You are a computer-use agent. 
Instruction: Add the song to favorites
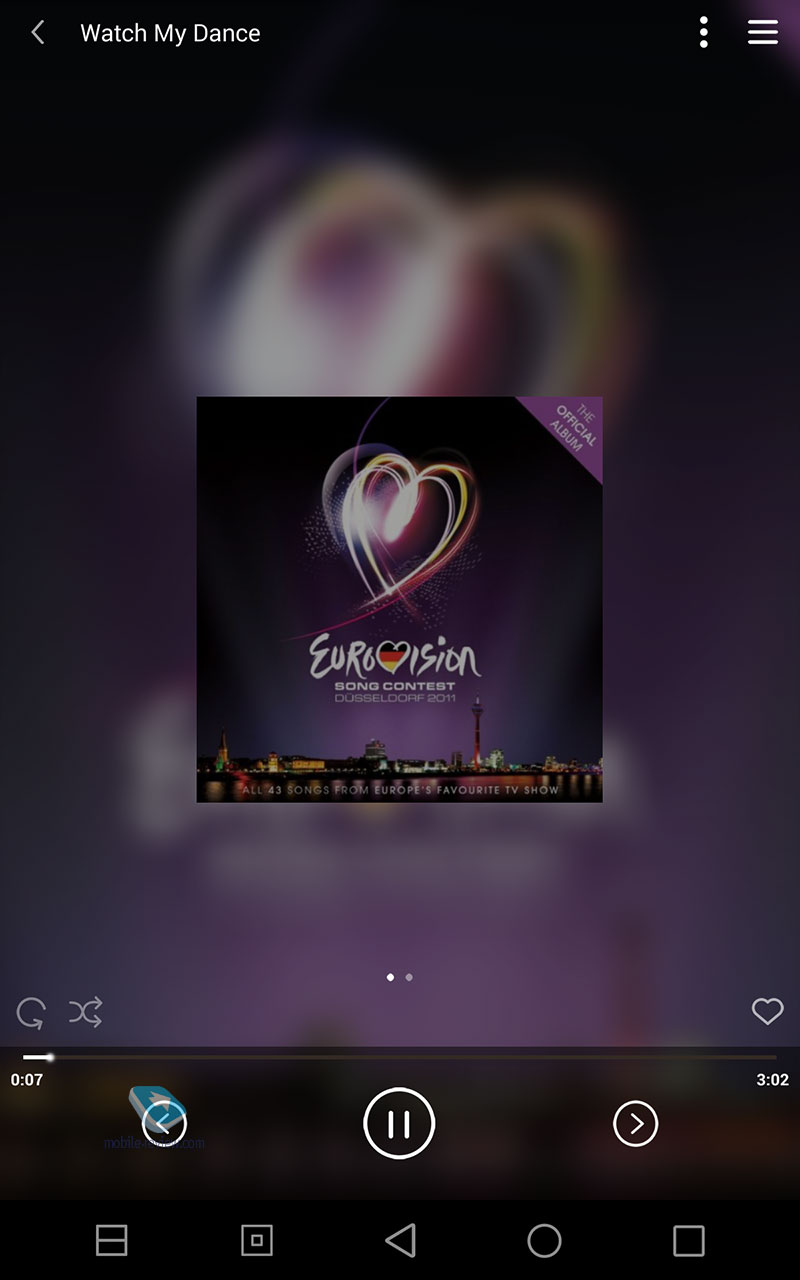(x=768, y=1011)
